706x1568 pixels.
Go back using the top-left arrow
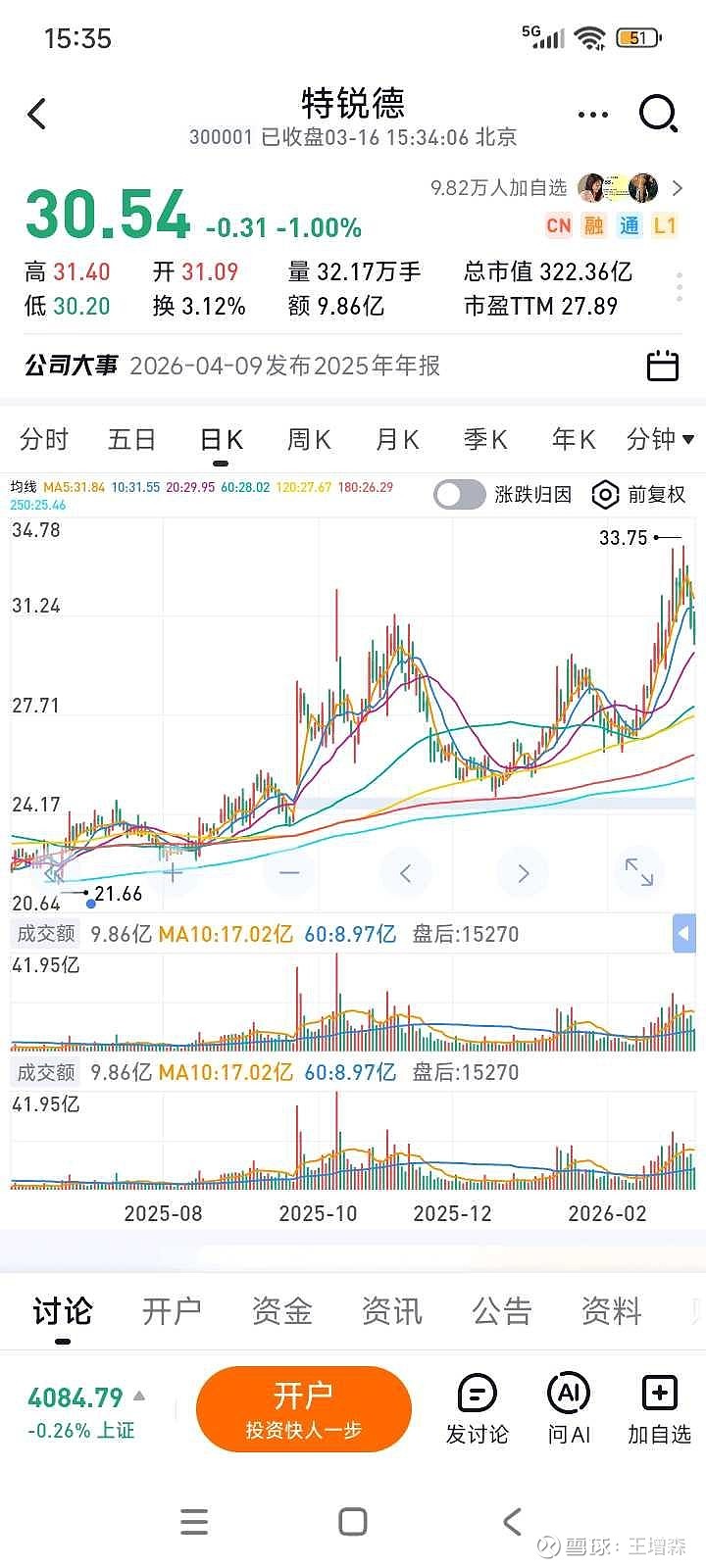pyautogui.click(x=37, y=115)
